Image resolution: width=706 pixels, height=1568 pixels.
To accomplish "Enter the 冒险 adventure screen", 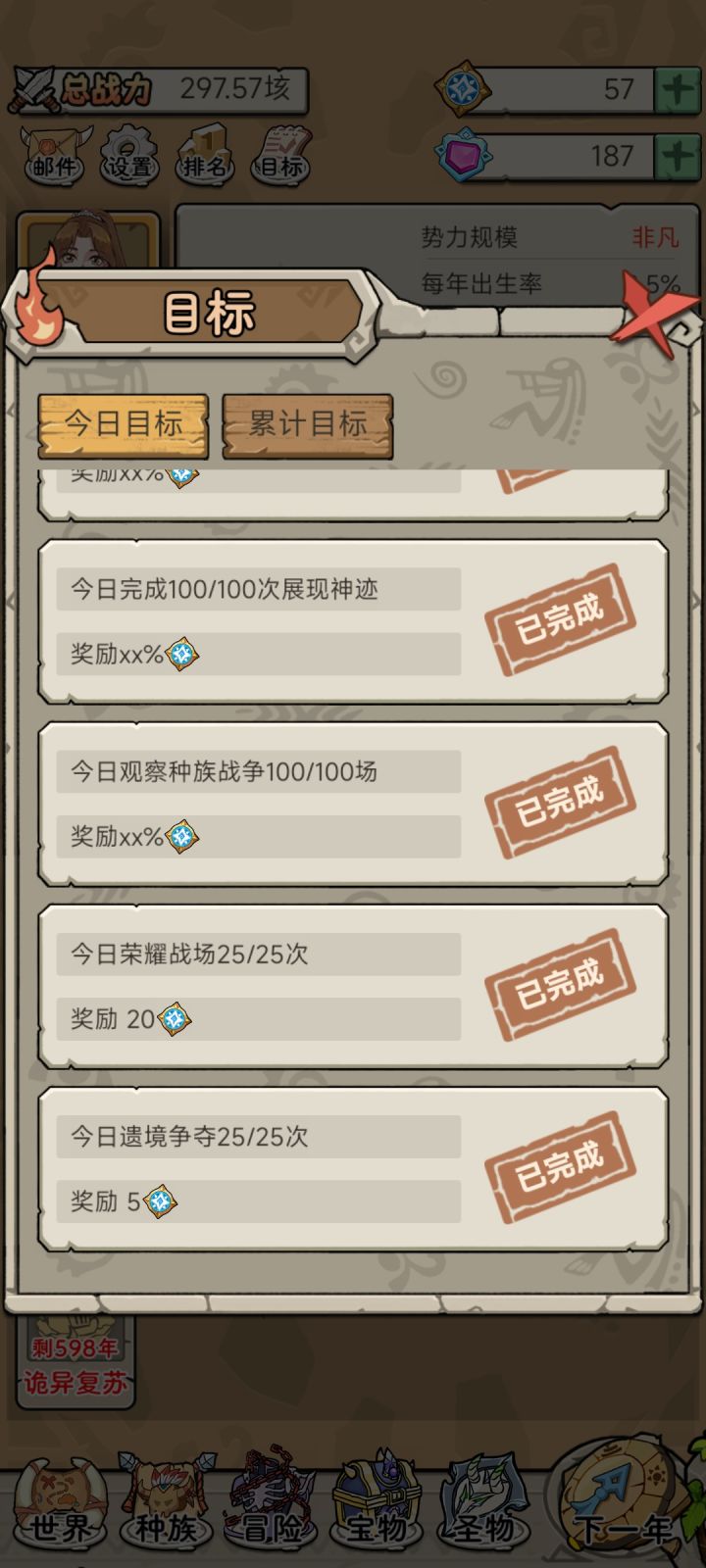I will (x=268, y=1529).
